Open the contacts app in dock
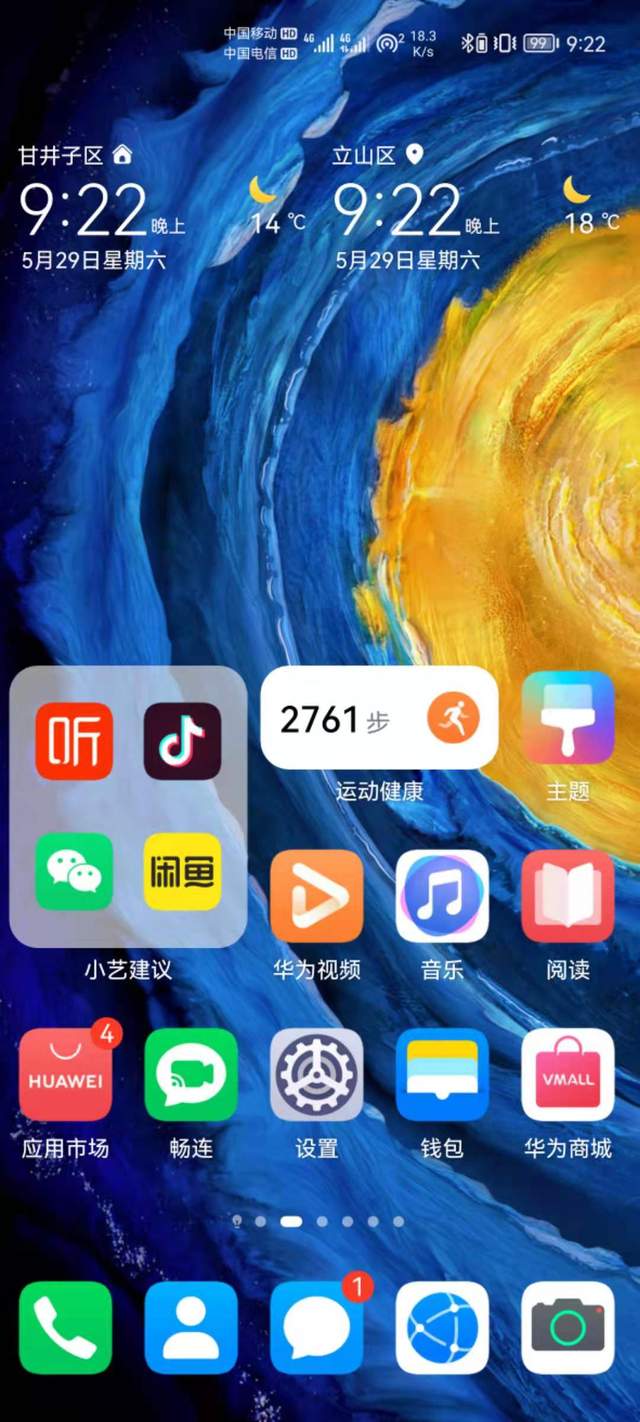Image resolution: width=640 pixels, height=1422 pixels. 191,1328
